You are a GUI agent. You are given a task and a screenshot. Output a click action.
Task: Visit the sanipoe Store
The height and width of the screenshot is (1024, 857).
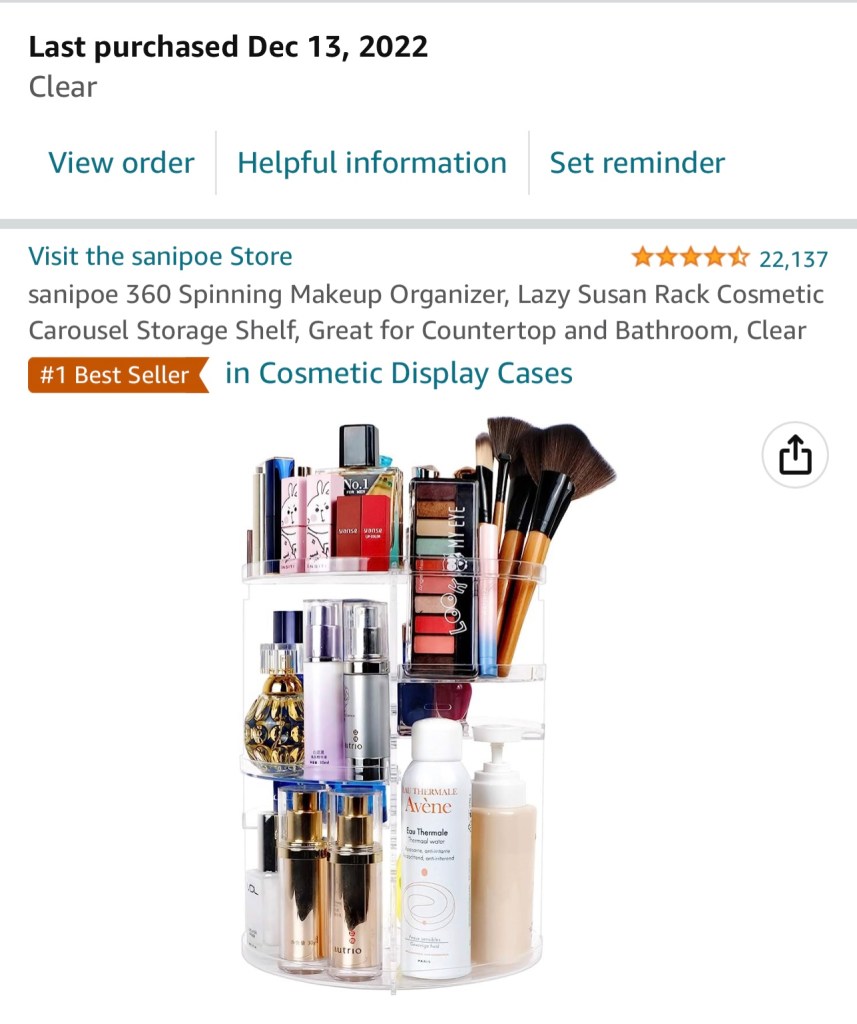coord(160,257)
